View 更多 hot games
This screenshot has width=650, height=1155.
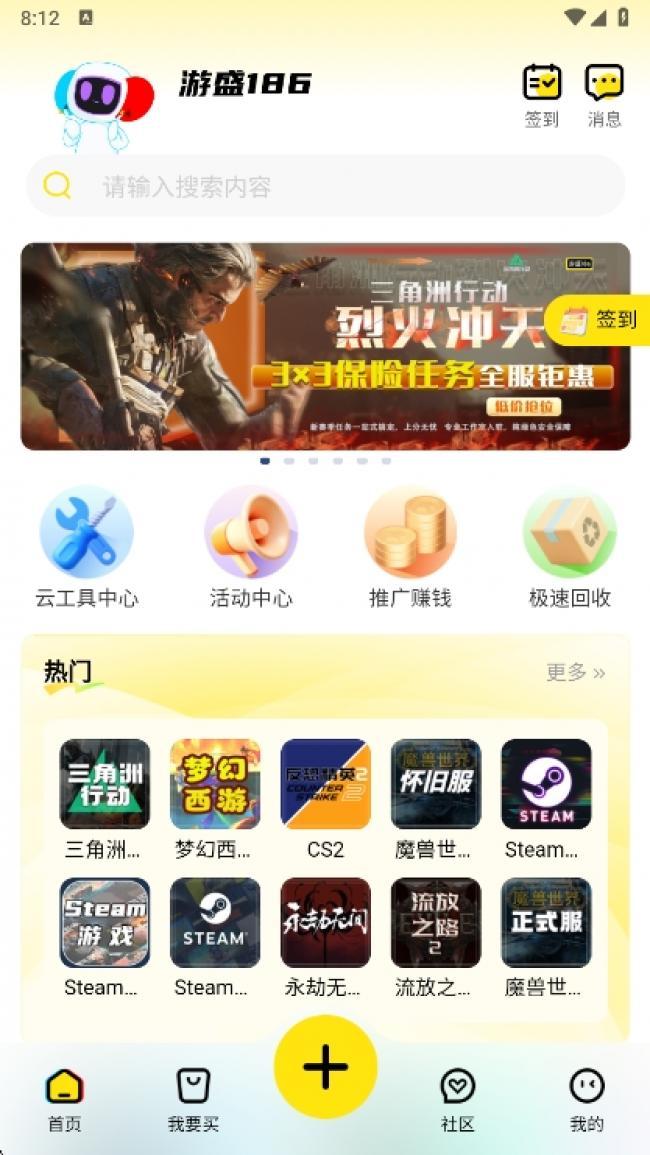point(575,672)
